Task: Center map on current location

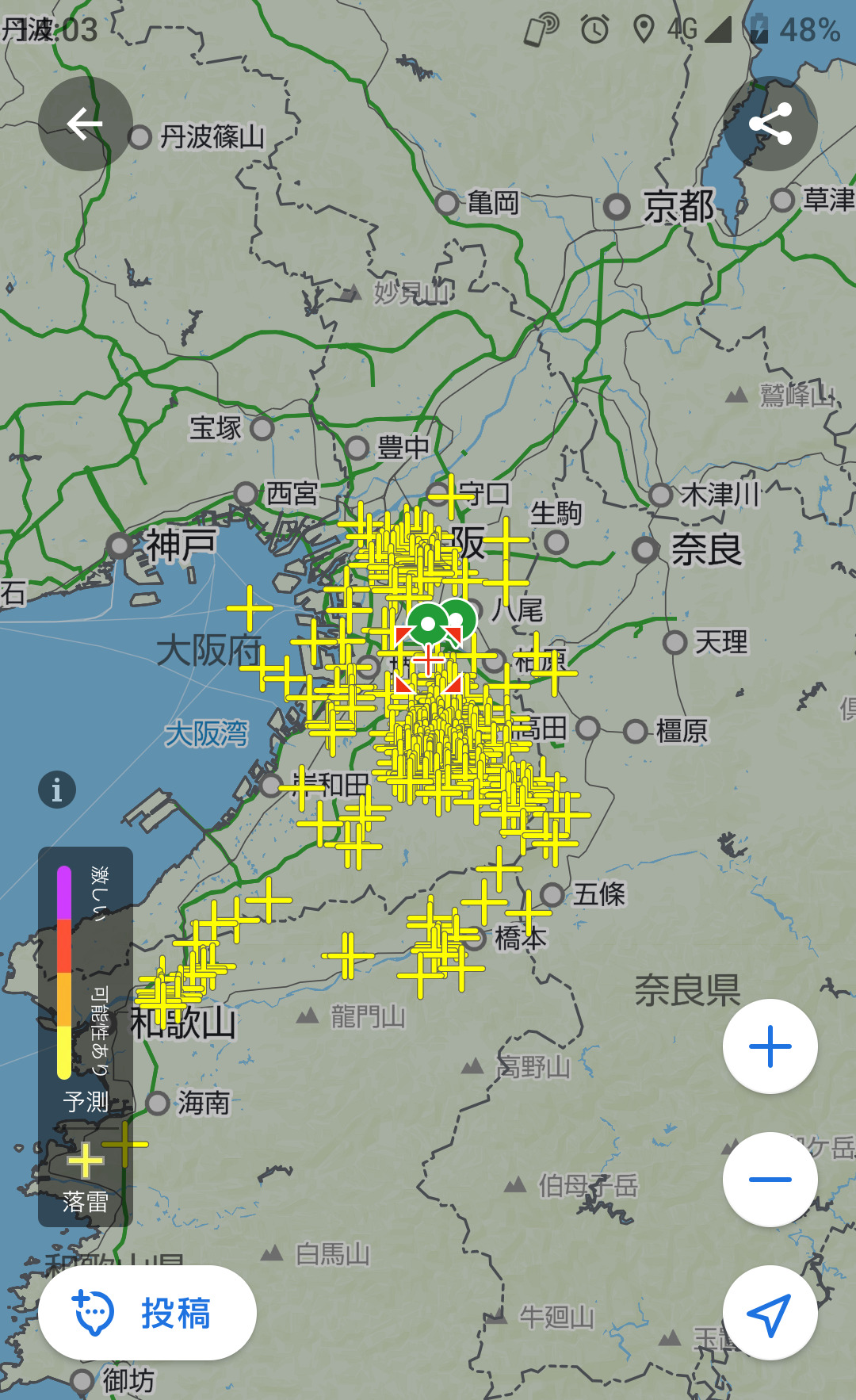Action: tap(770, 1313)
